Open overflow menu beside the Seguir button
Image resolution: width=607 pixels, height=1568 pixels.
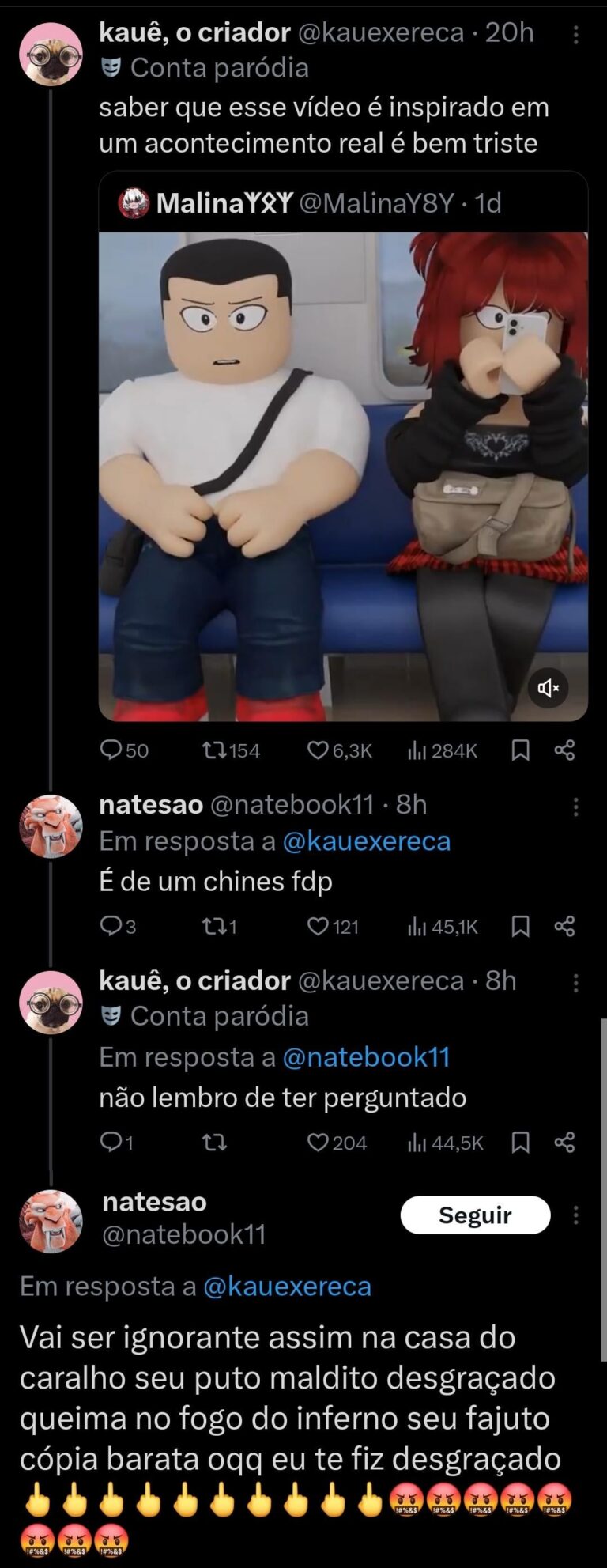(575, 1215)
